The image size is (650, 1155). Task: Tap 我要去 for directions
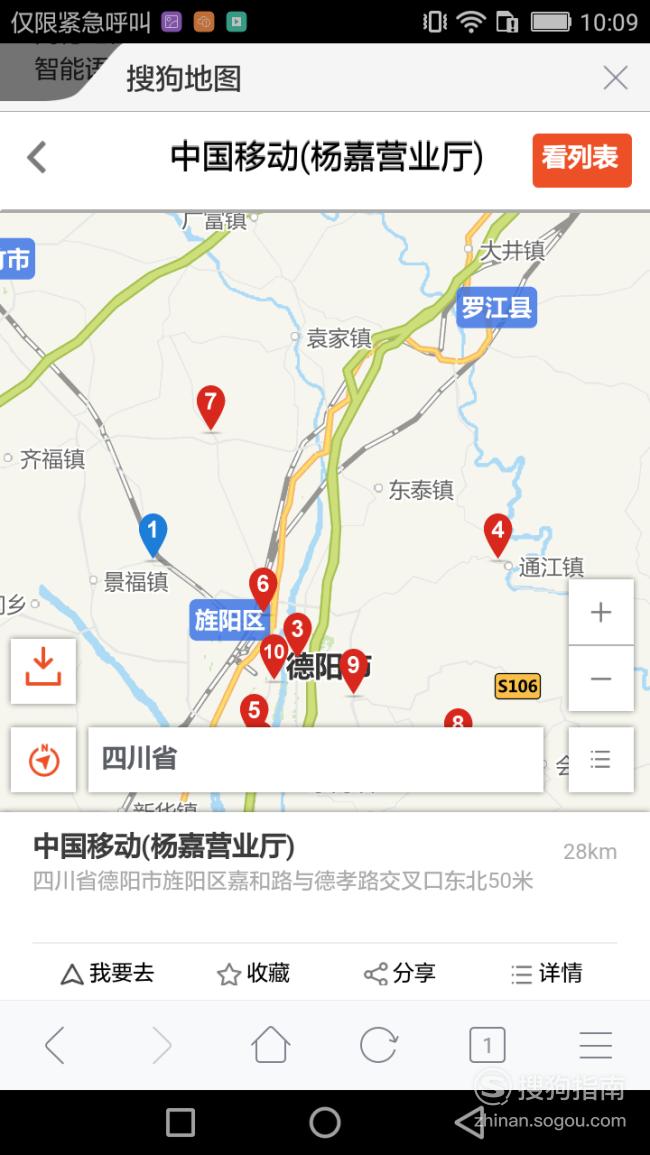pyautogui.click(x=108, y=973)
